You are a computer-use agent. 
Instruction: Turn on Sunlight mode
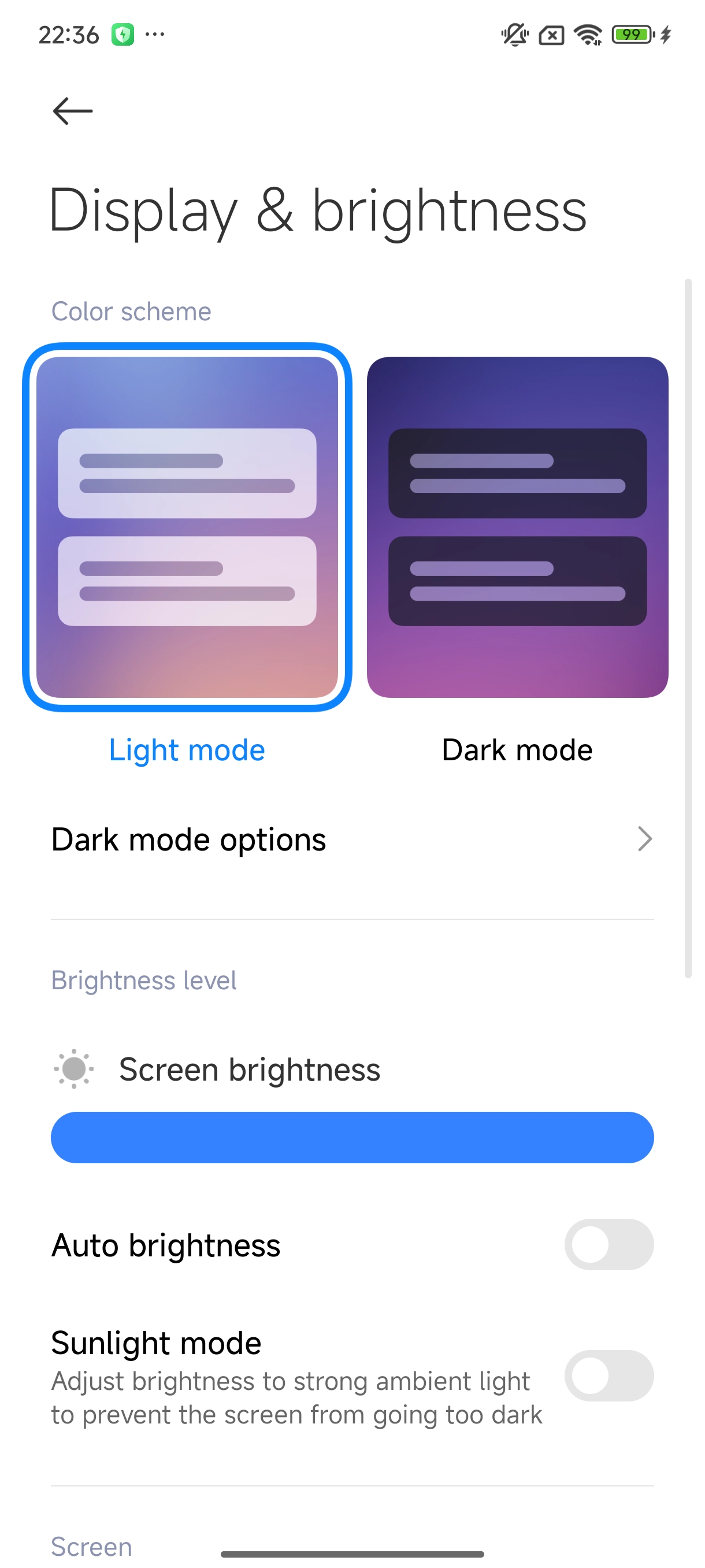coord(608,1375)
